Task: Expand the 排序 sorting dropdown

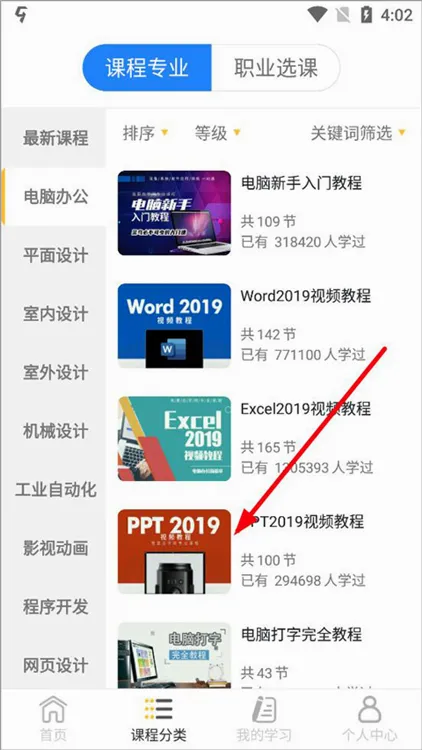Action: (145, 132)
